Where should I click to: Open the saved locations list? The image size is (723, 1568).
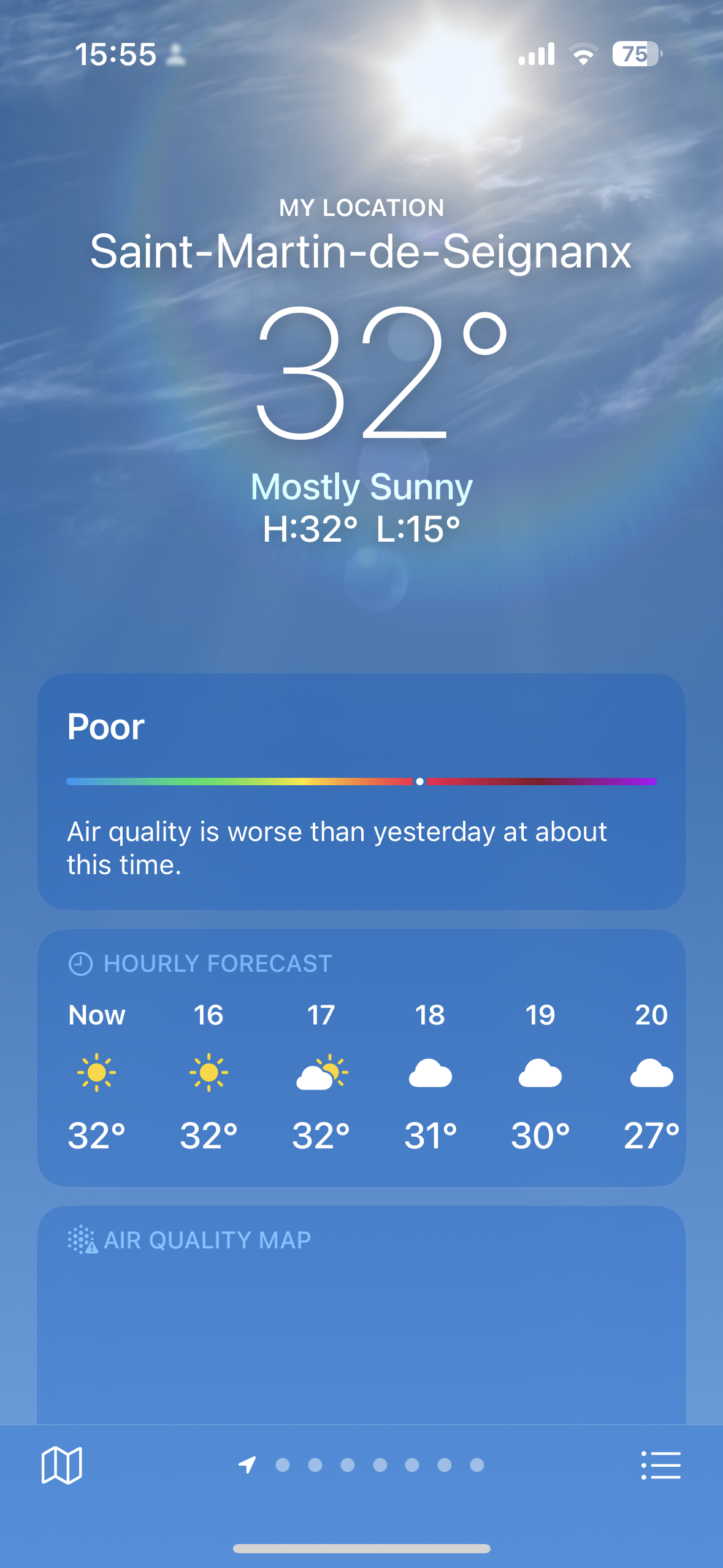660,1465
